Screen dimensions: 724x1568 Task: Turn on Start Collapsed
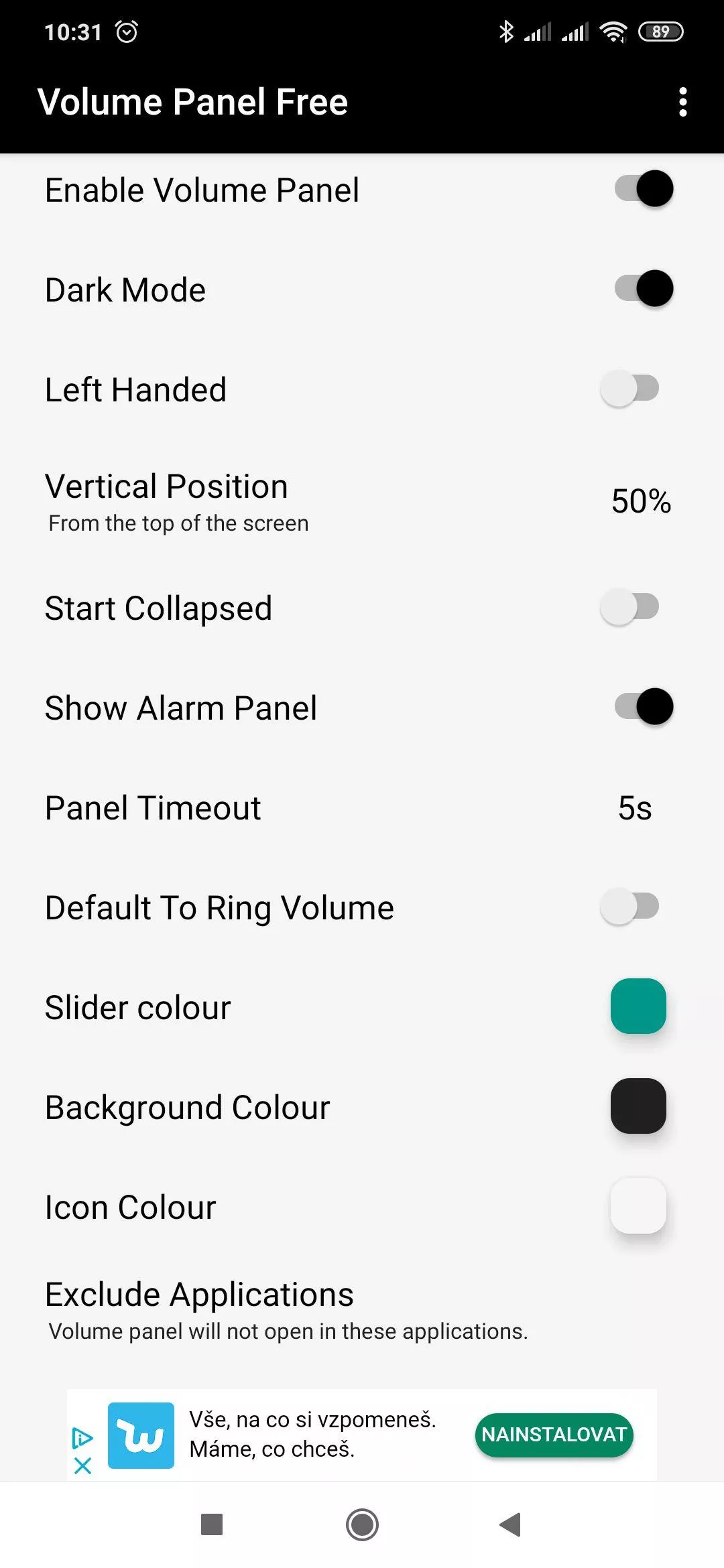[x=629, y=607]
